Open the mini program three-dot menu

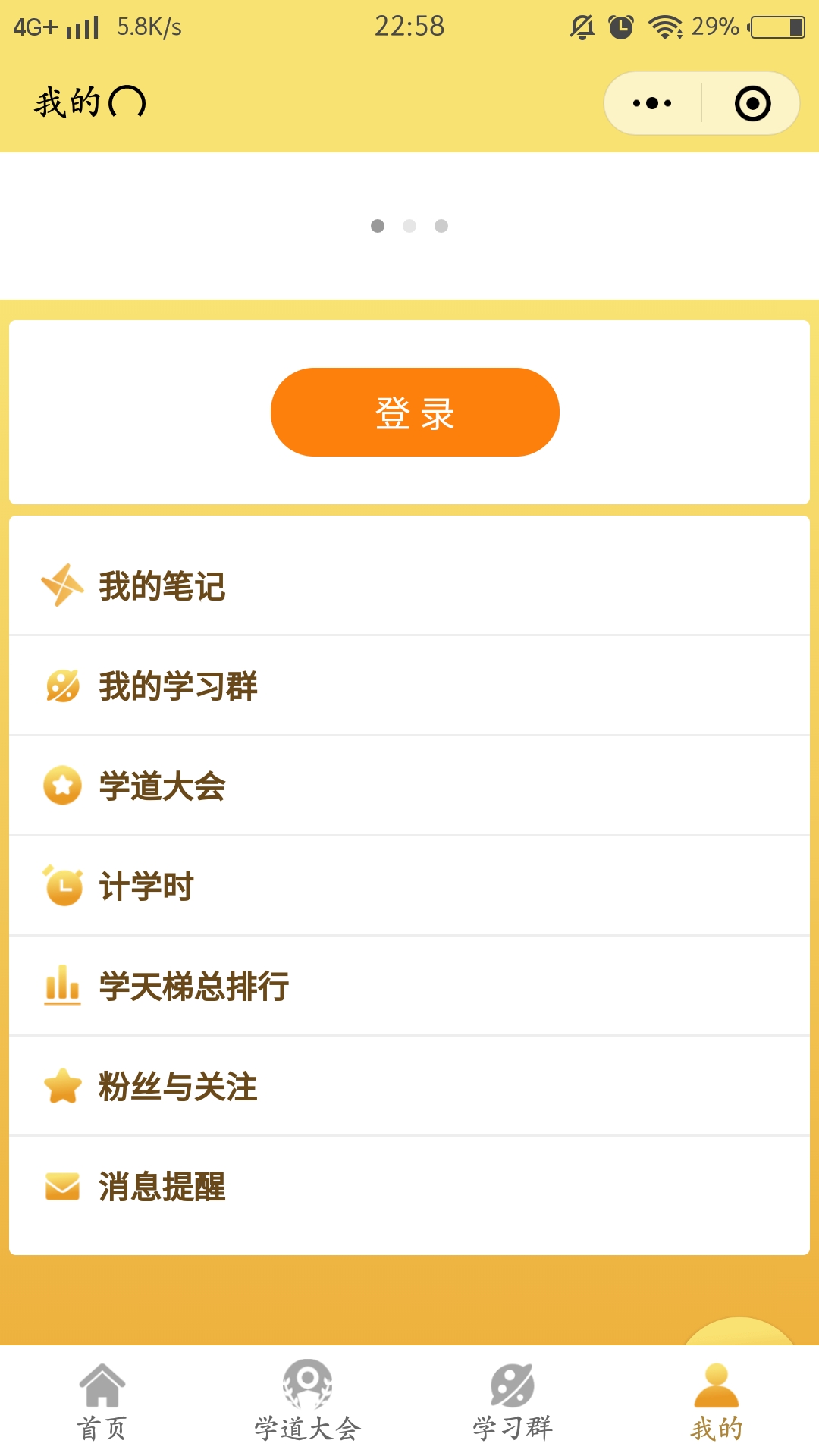652,103
